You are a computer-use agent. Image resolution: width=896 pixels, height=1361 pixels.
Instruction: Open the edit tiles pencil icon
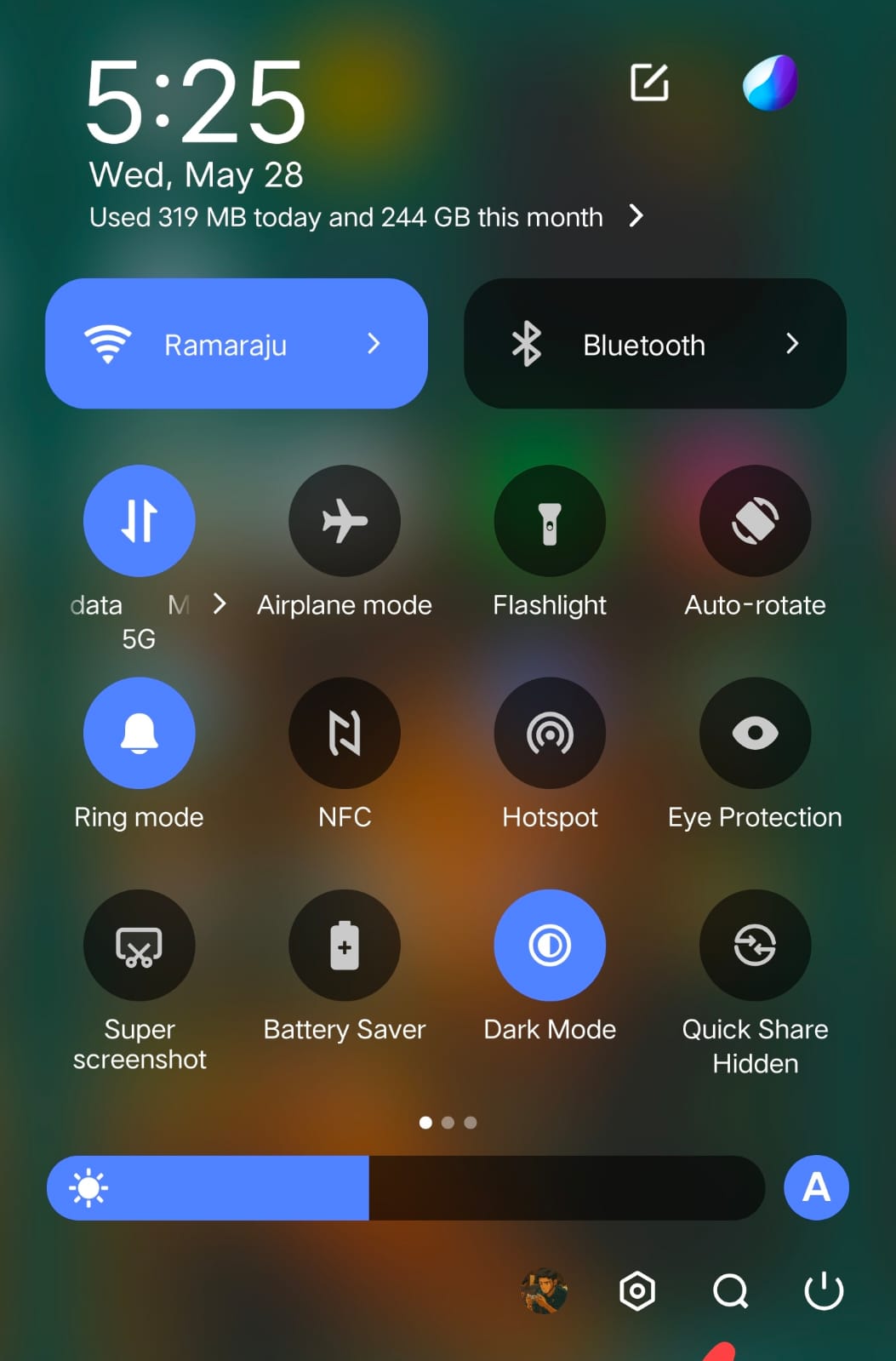point(648,83)
